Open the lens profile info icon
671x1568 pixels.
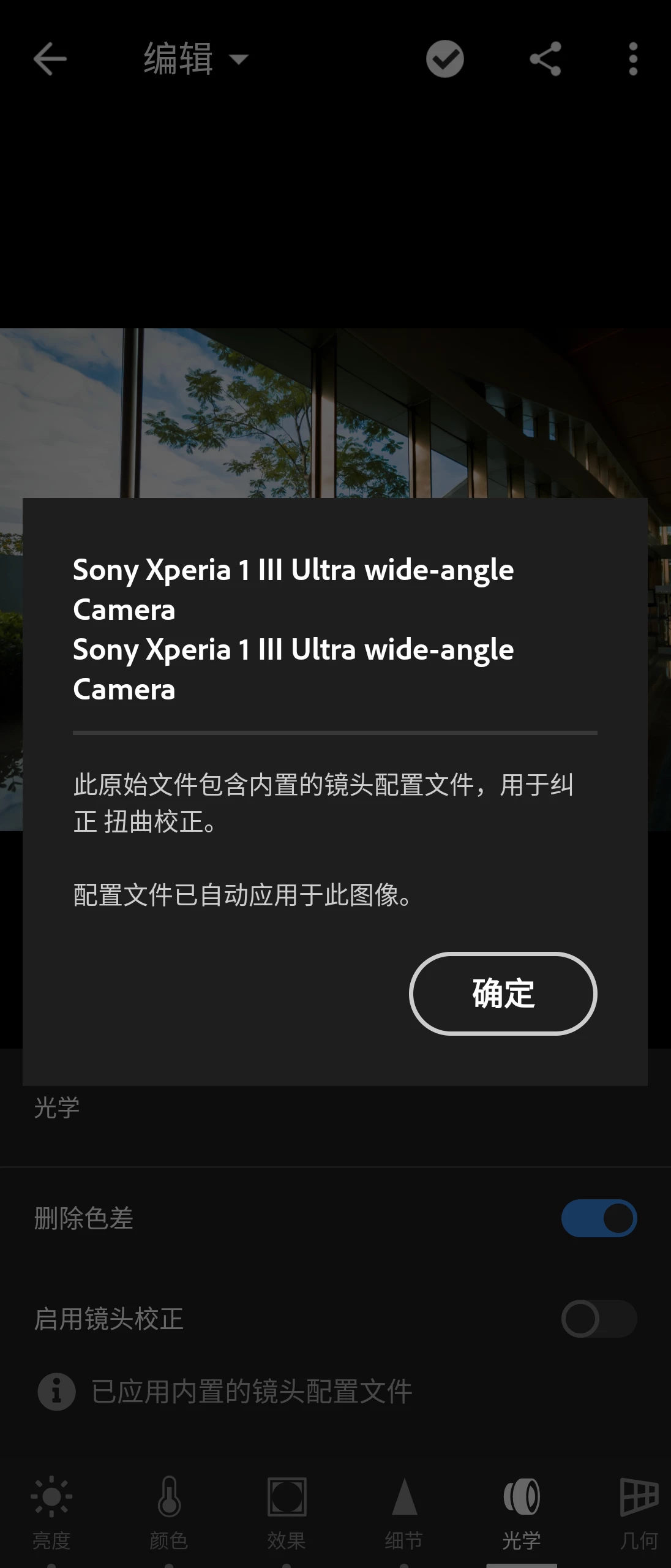click(56, 1392)
